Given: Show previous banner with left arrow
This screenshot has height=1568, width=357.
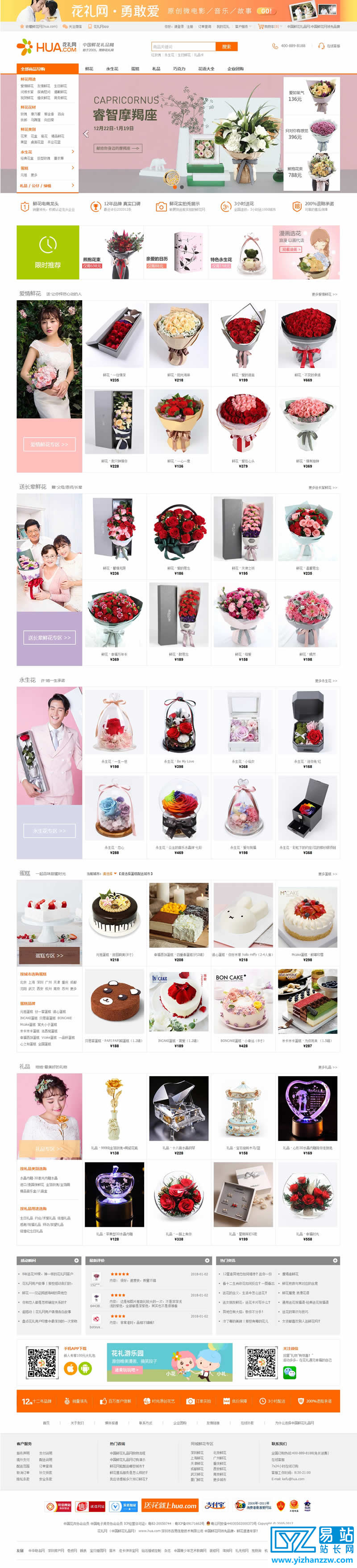Looking at the screenshot, I should pyautogui.click(x=86, y=134).
